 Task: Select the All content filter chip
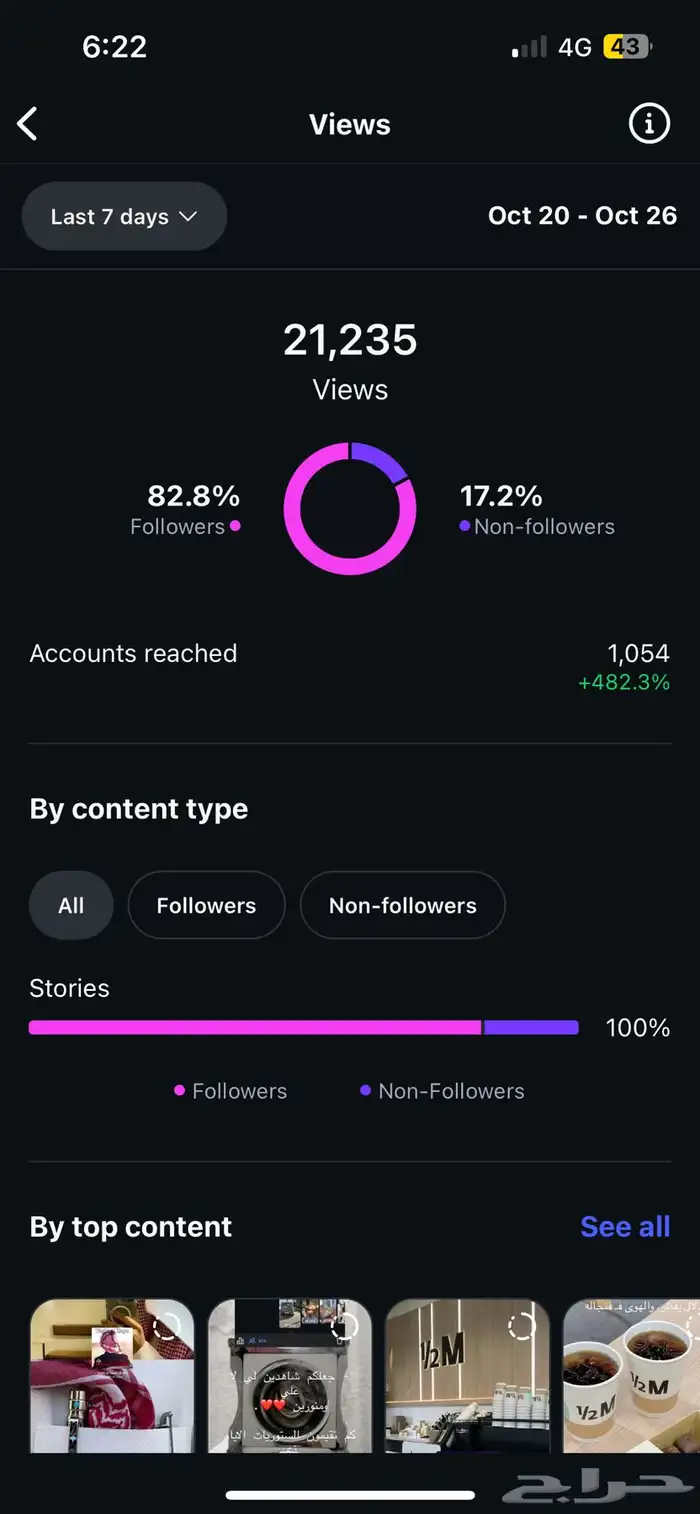point(71,906)
